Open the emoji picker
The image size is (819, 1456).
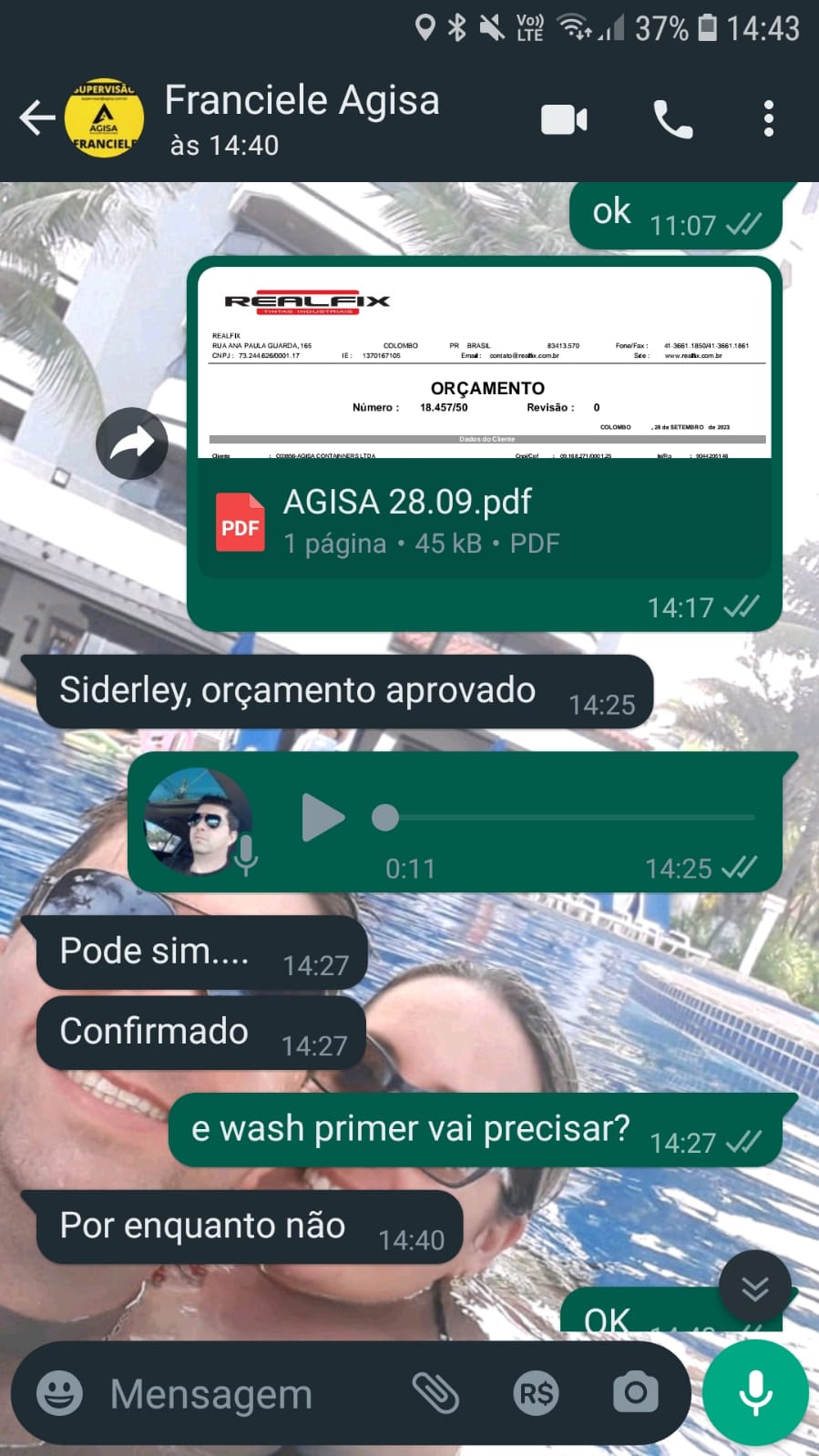59,1393
